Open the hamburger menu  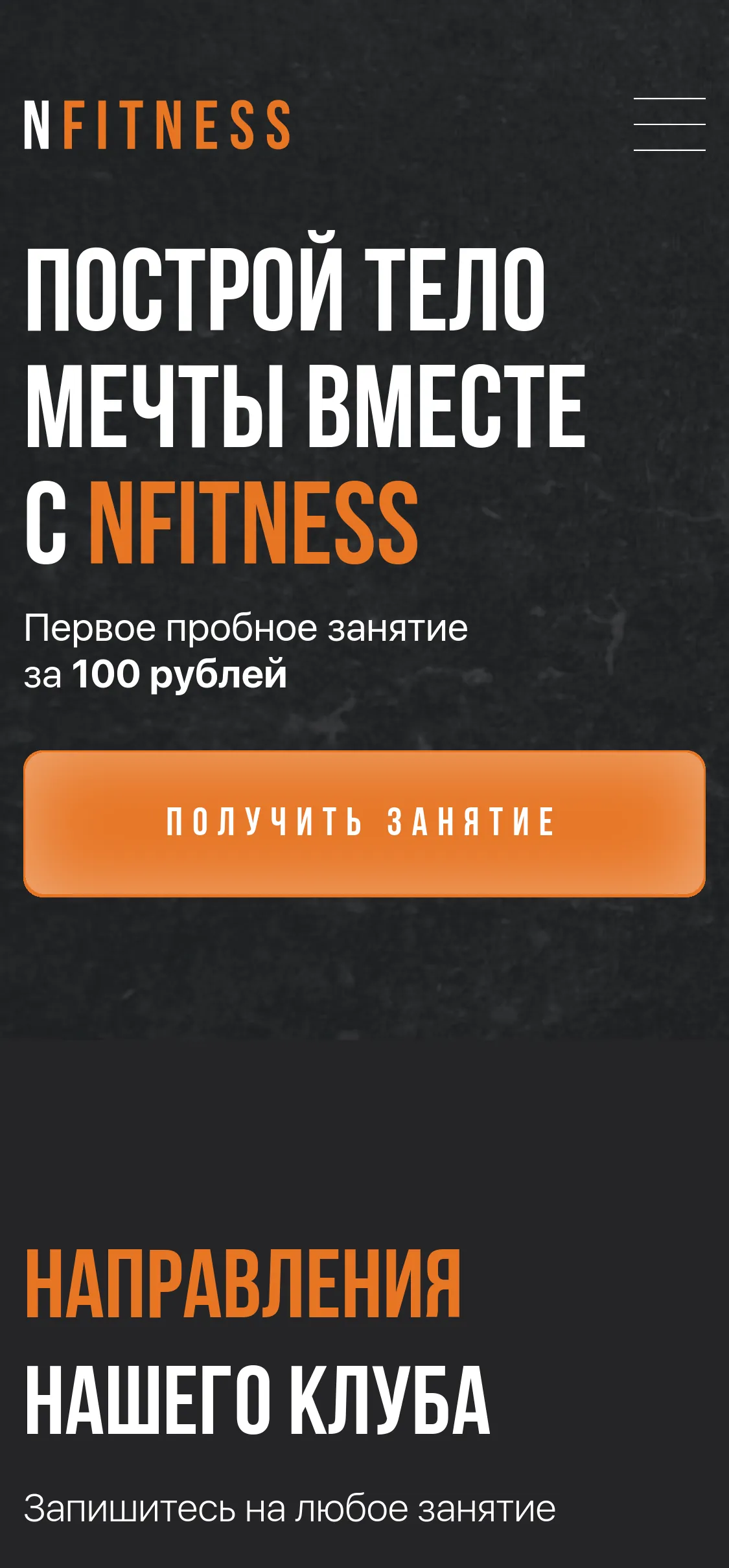pos(669,124)
